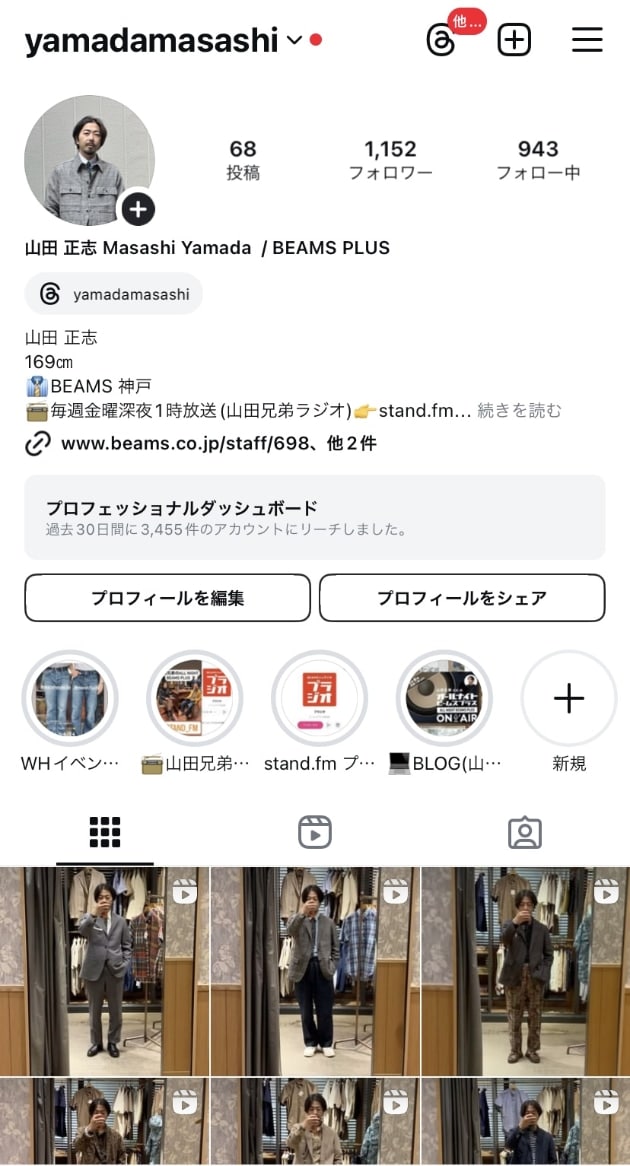Viewport: 630px width, 1166px height.
Task: View the 1,152 フォロワー list
Action: (390, 160)
